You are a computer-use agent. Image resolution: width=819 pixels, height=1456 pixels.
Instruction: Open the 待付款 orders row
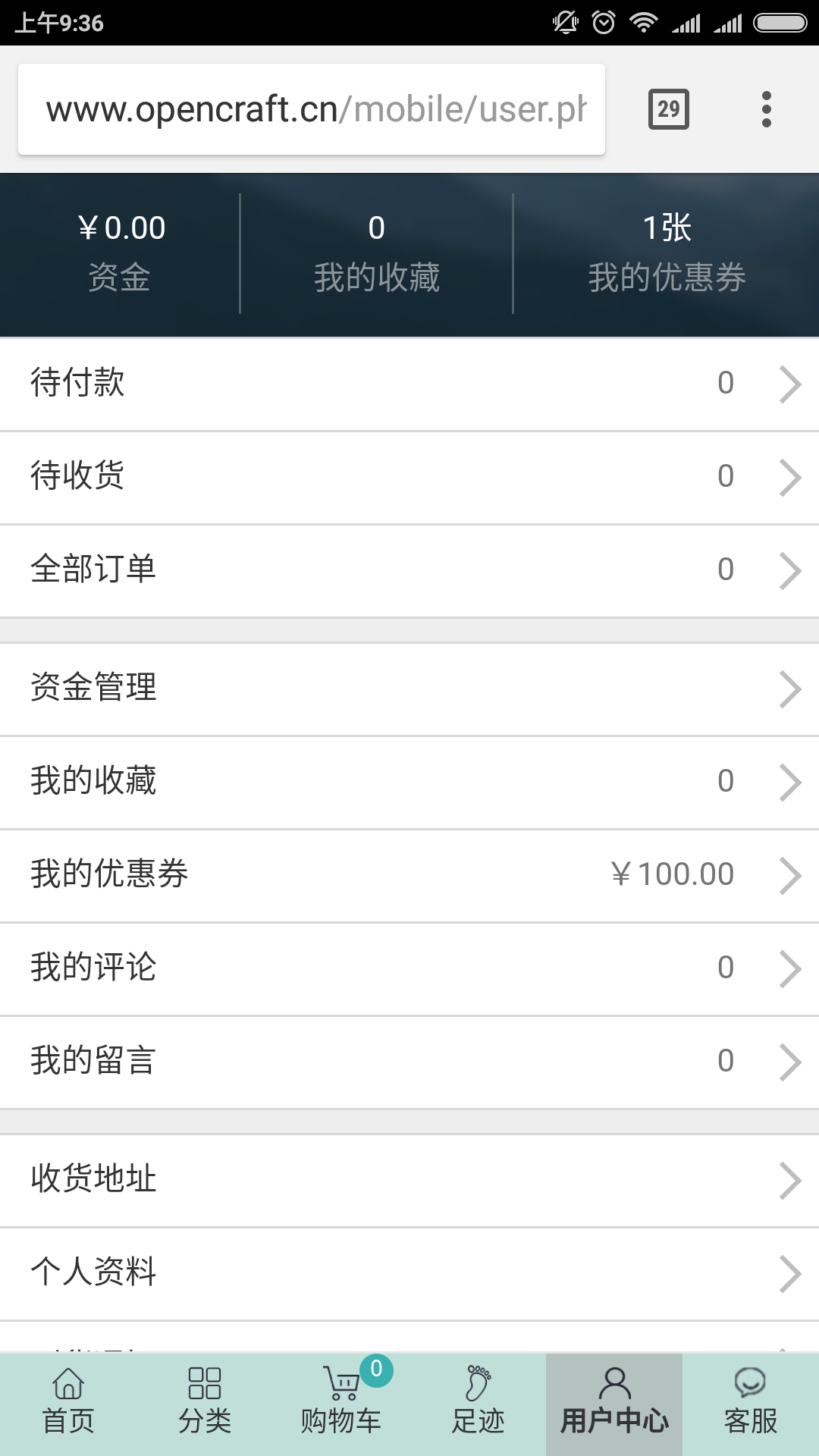[x=409, y=384]
